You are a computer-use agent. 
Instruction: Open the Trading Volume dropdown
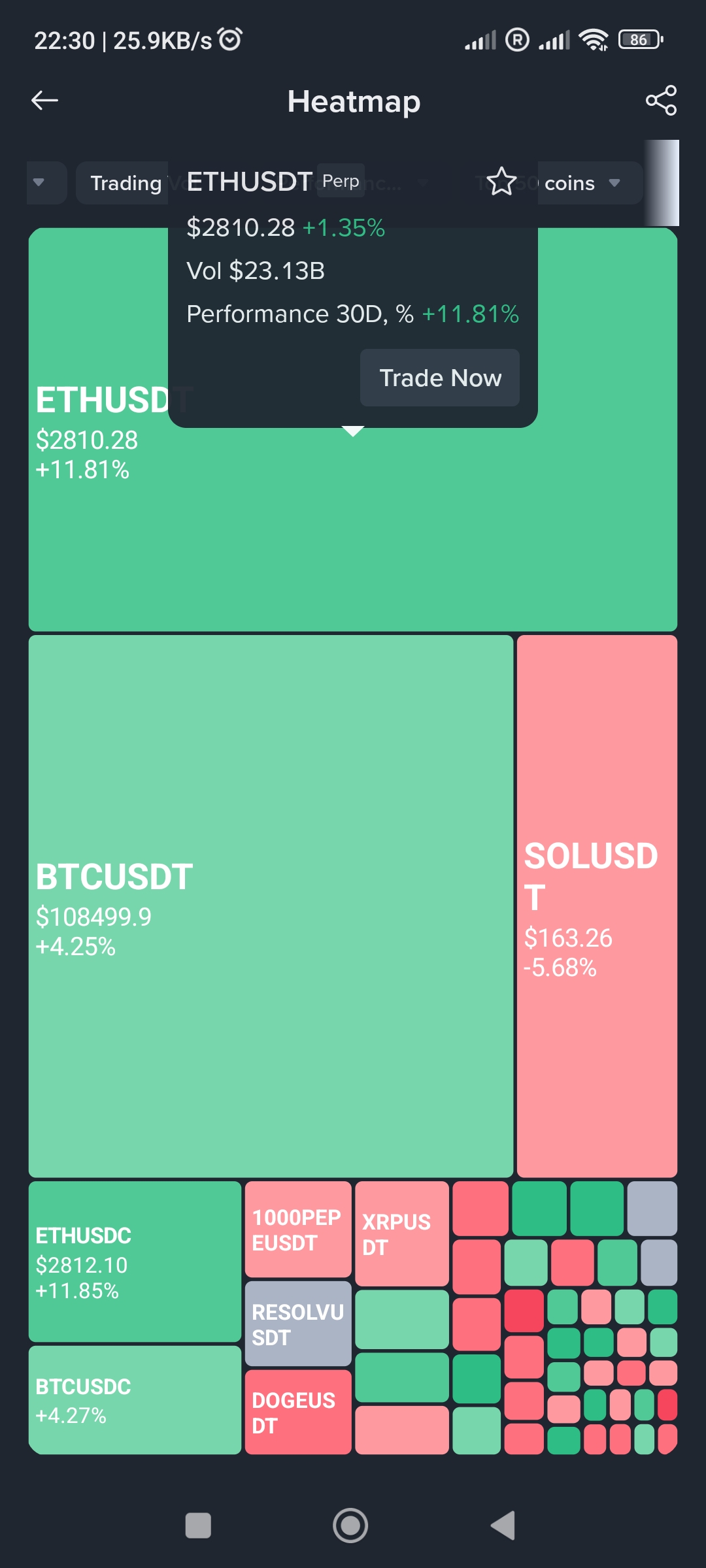point(122,183)
